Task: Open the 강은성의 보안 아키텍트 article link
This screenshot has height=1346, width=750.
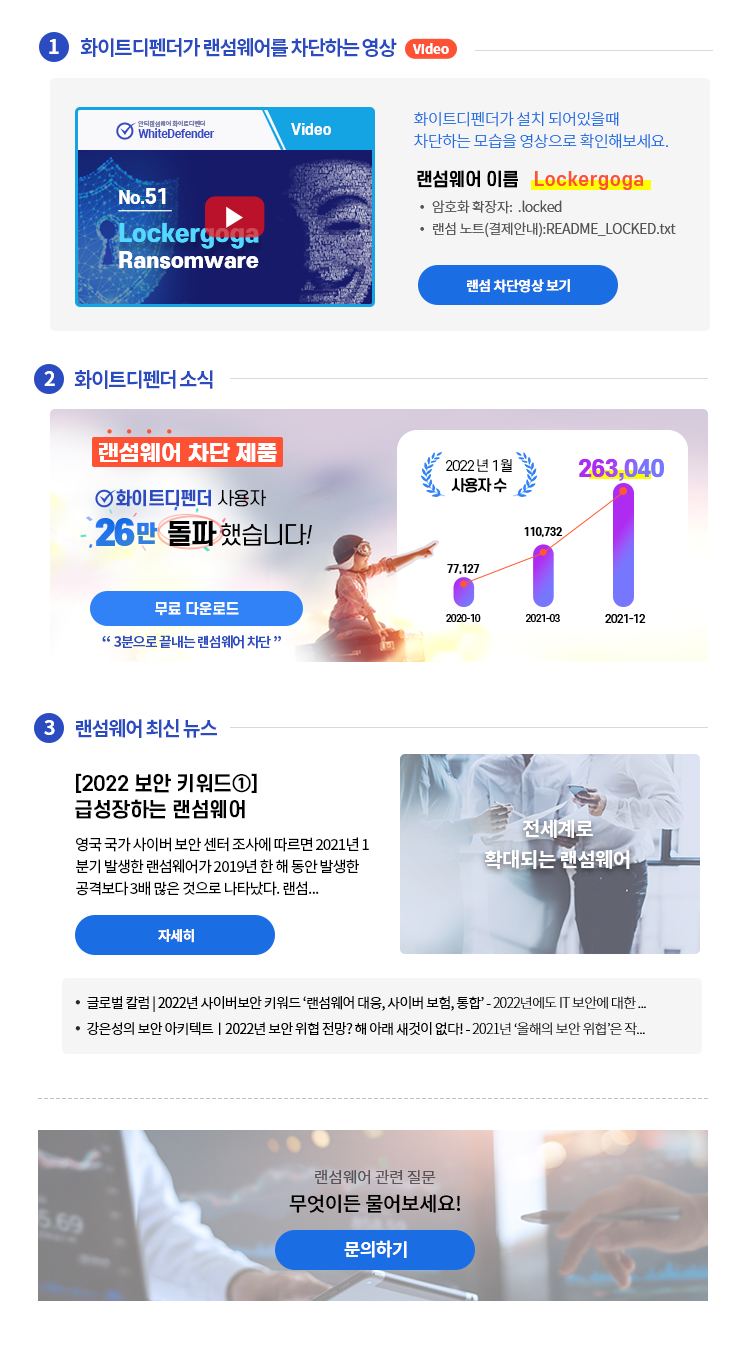Action: pyautogui.click(x=366, y=1028)
